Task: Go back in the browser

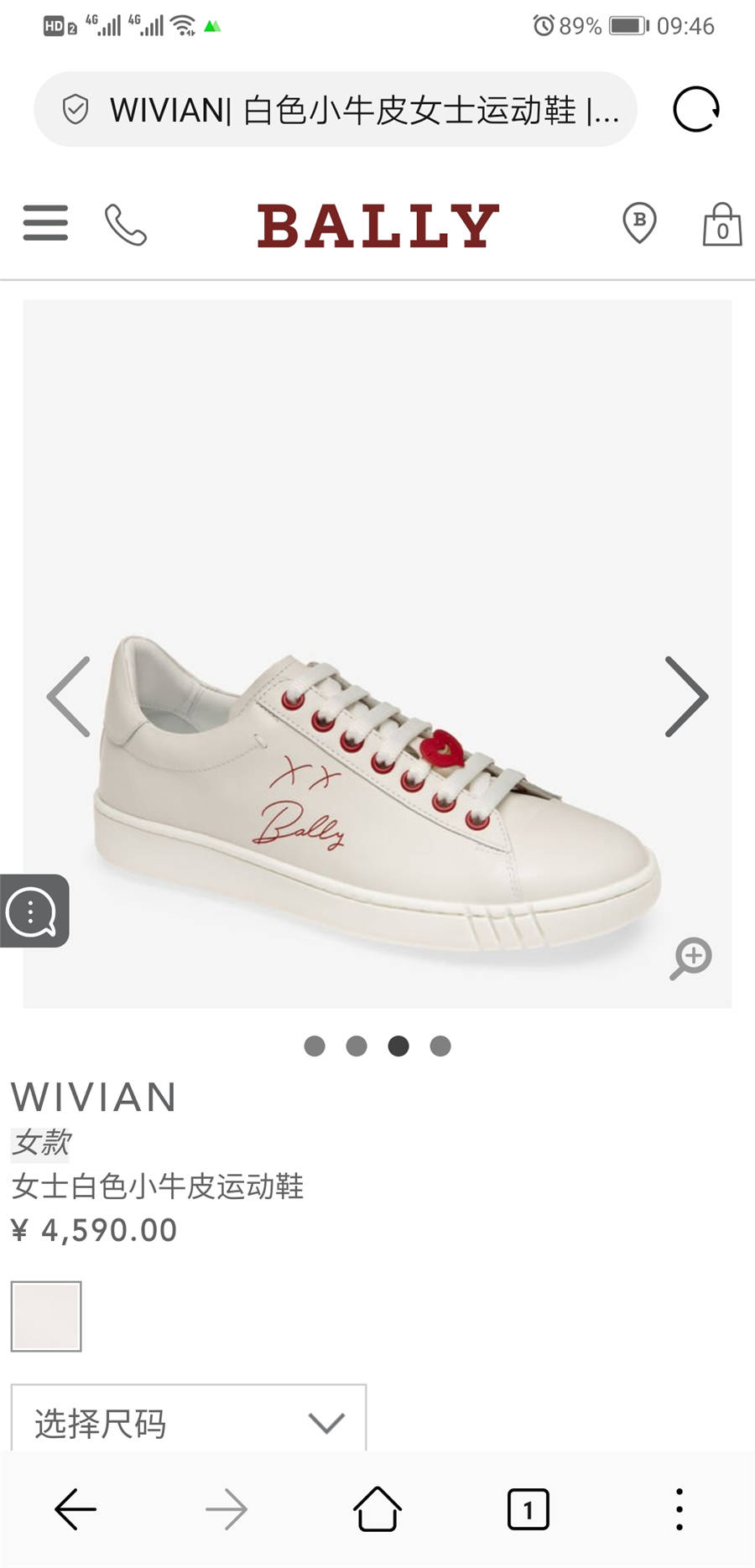Action: point(75,1509)
